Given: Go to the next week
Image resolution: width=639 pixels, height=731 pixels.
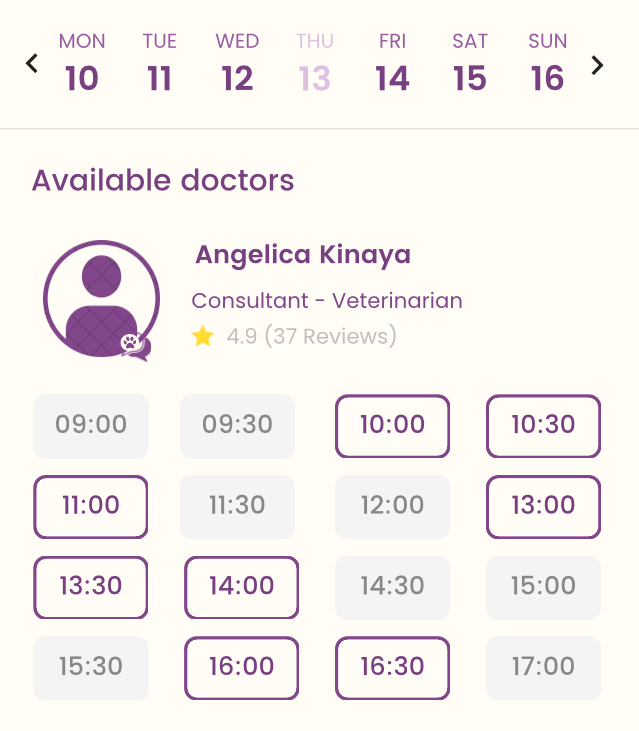Looking at the screenshot, I should (597, 65).
